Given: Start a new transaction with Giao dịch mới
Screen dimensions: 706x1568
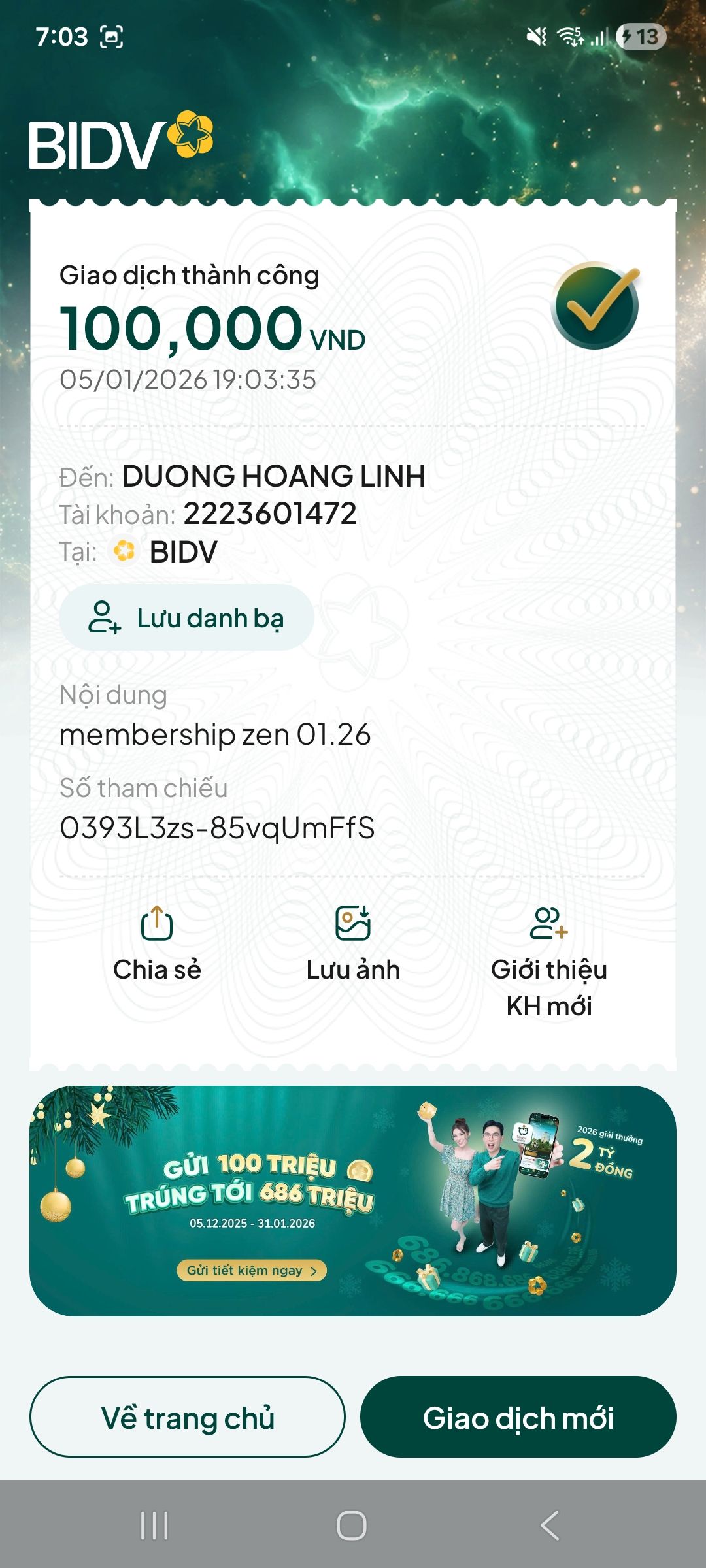Looking at the screenshot, I should pyautogui.click(x=518, y=1416).
